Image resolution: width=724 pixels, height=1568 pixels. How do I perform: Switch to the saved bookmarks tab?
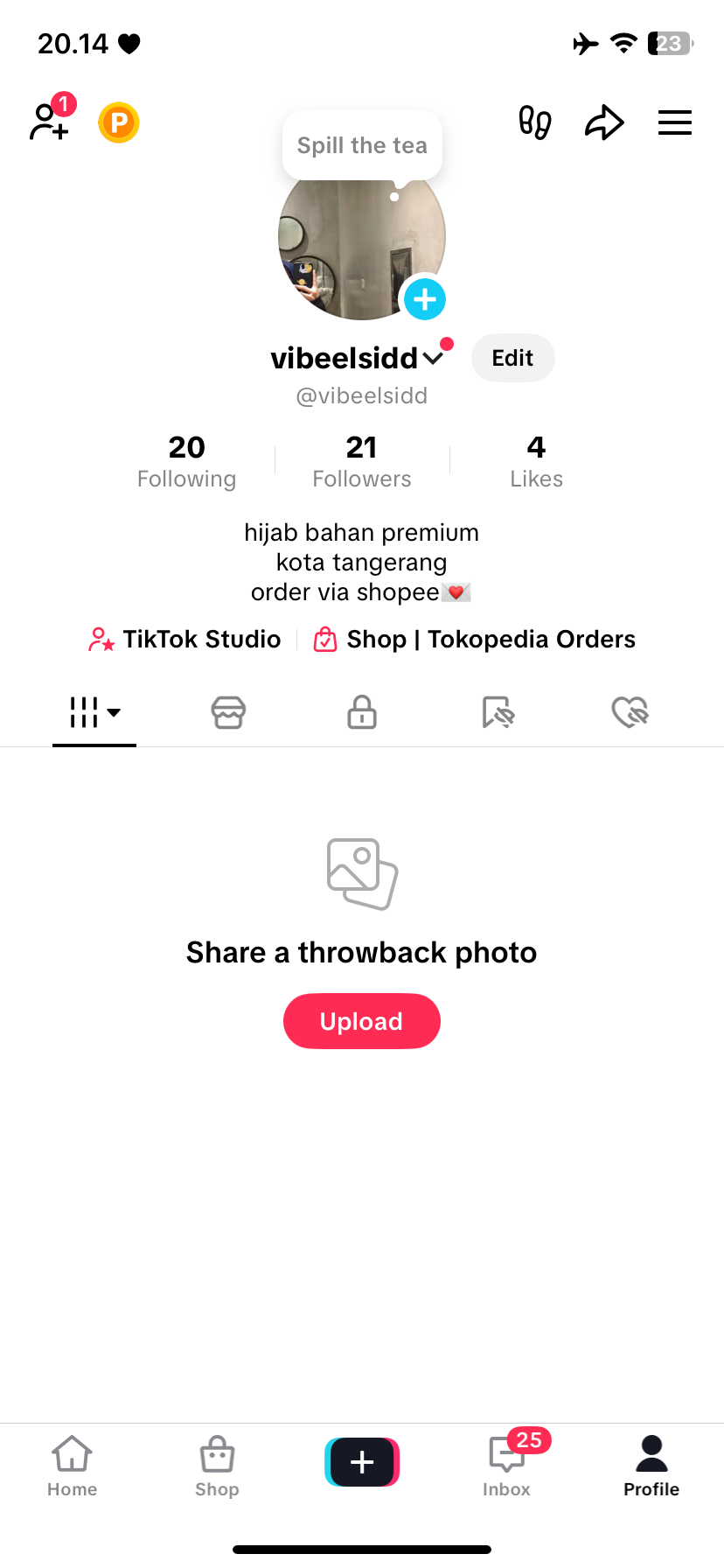click(498, 712)
